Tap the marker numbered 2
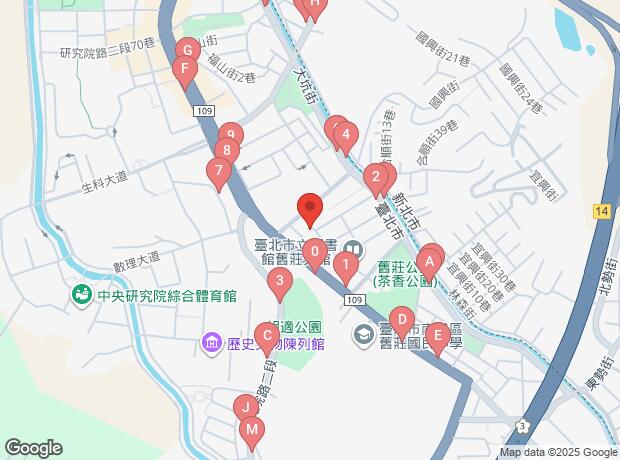620x460 pixels. 375,180
